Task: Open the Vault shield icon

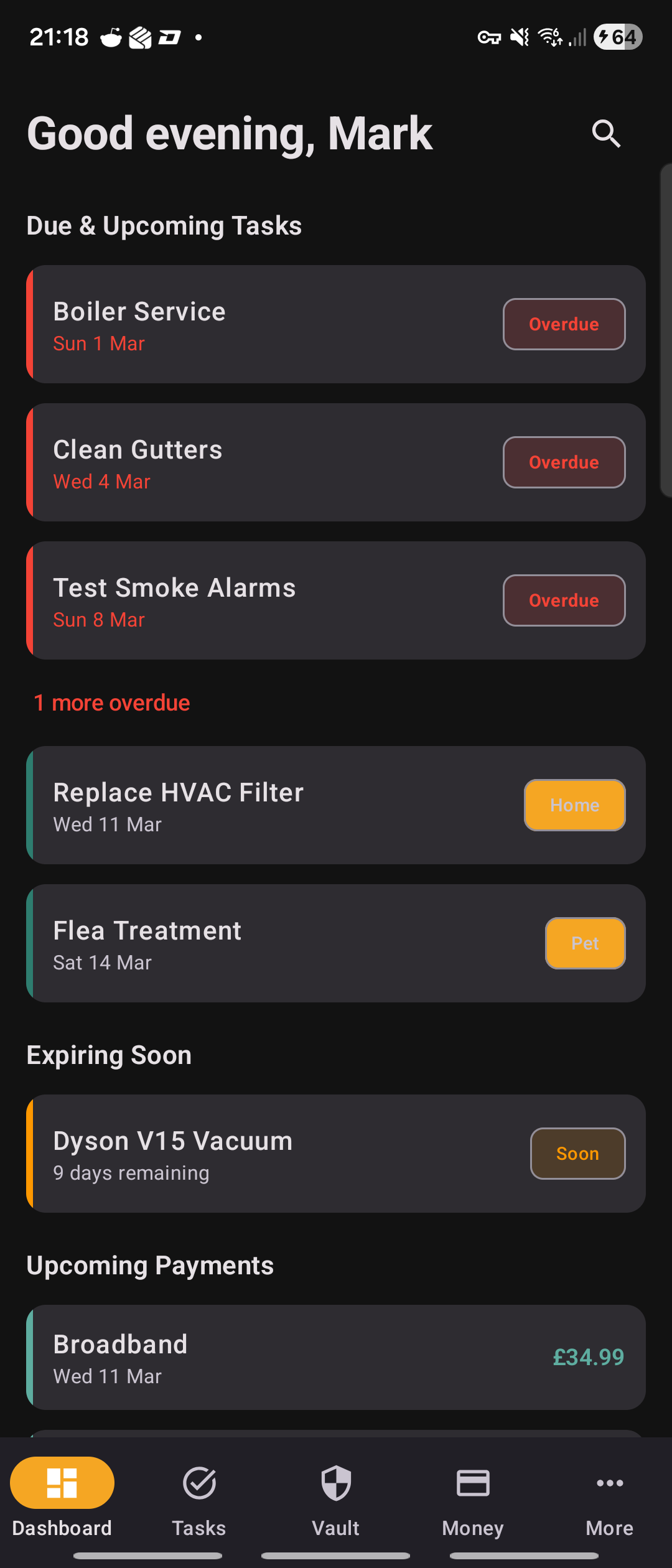Action: pos(335,1483)
